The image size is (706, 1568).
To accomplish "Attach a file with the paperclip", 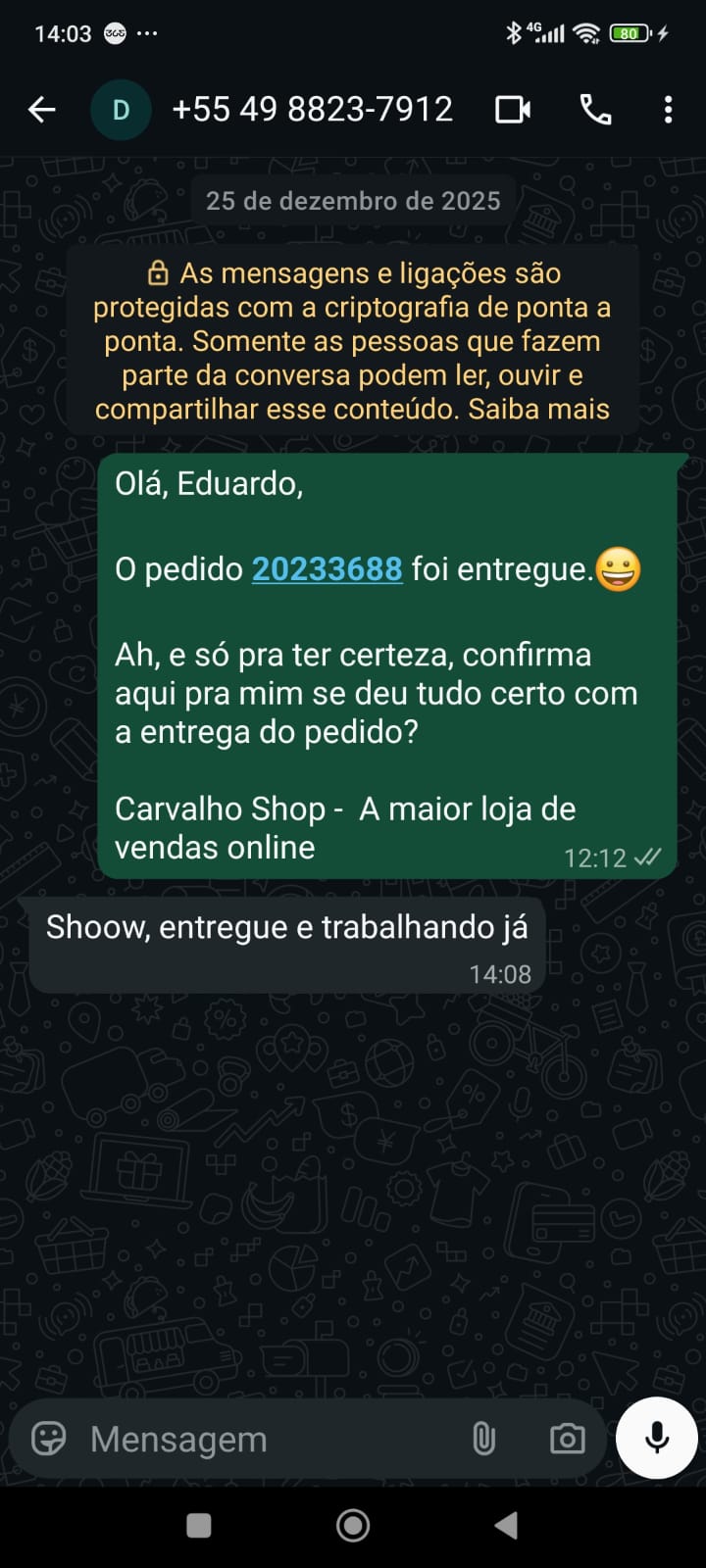I will coord(483,1439).
